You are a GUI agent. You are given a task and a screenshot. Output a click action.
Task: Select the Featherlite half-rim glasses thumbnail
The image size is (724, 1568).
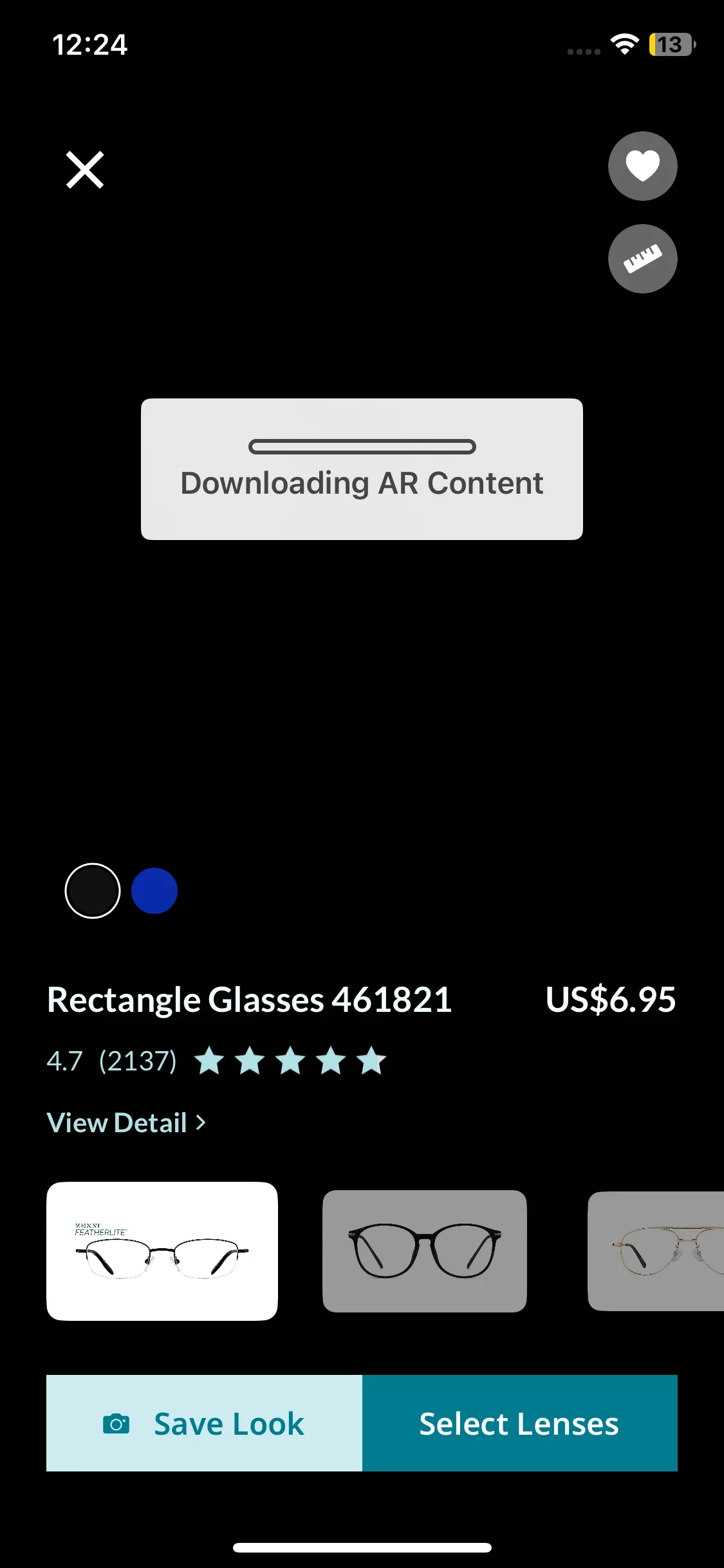[x=162, y=1251]
